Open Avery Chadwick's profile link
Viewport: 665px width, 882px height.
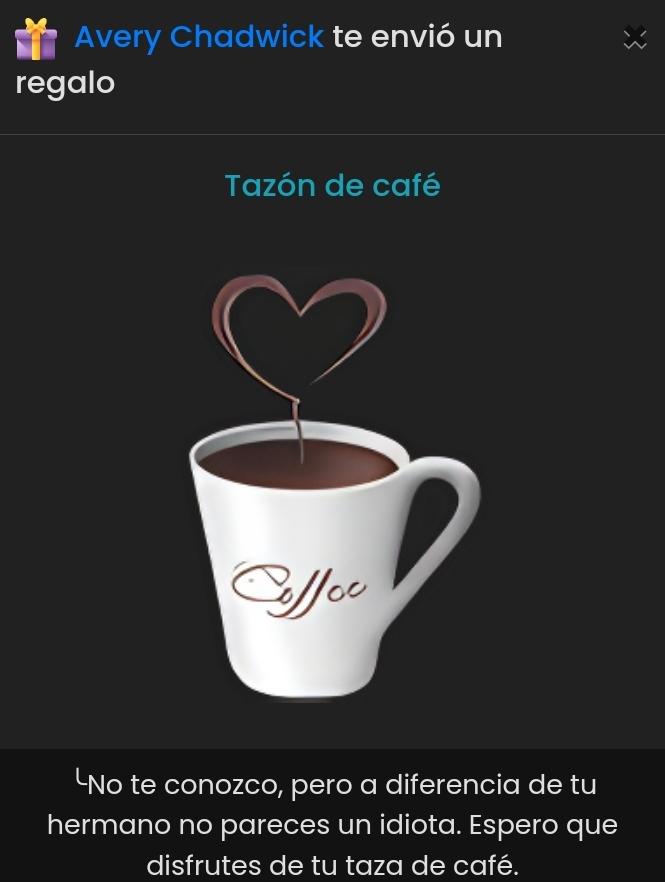(199, 37)
